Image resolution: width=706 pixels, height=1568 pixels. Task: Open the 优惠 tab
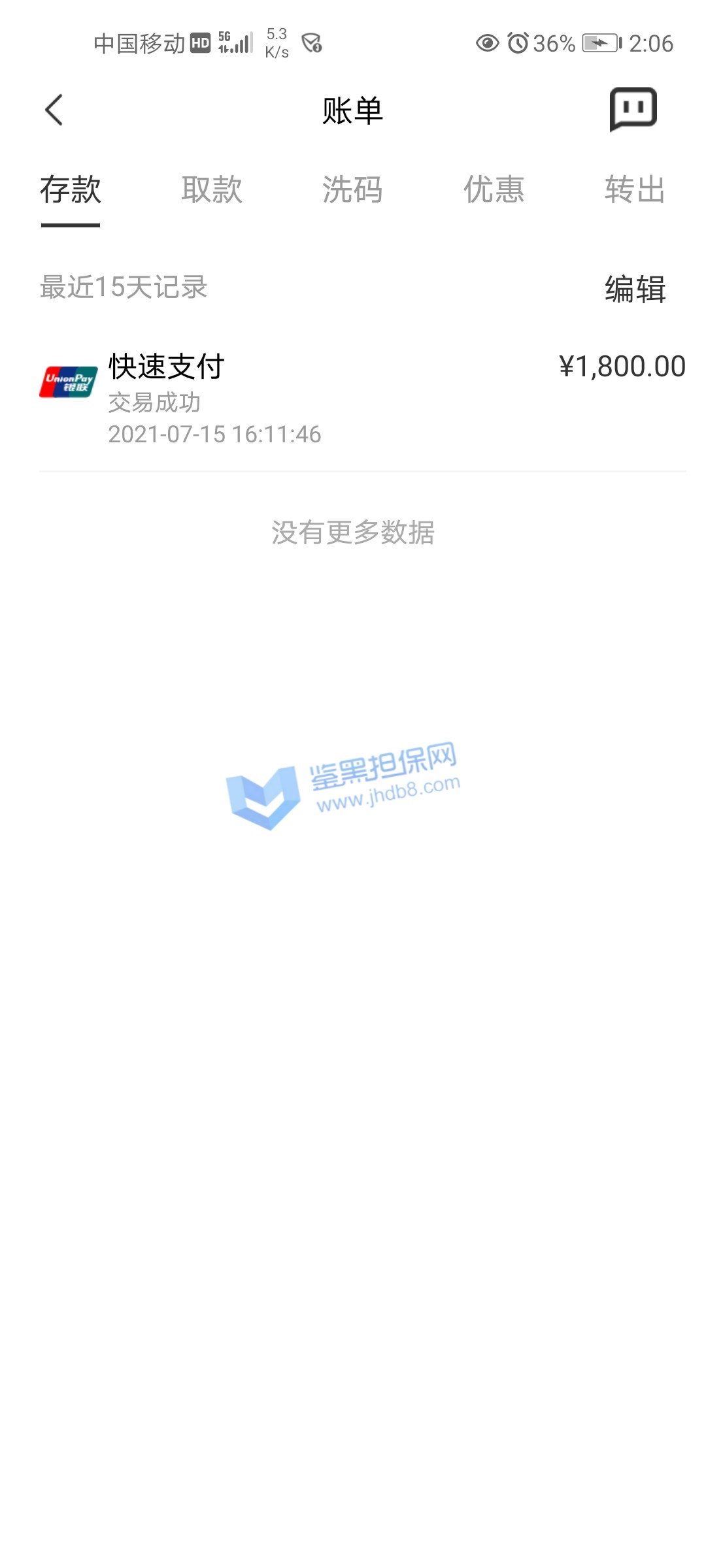pyautogui.click(x=494, y=190)
